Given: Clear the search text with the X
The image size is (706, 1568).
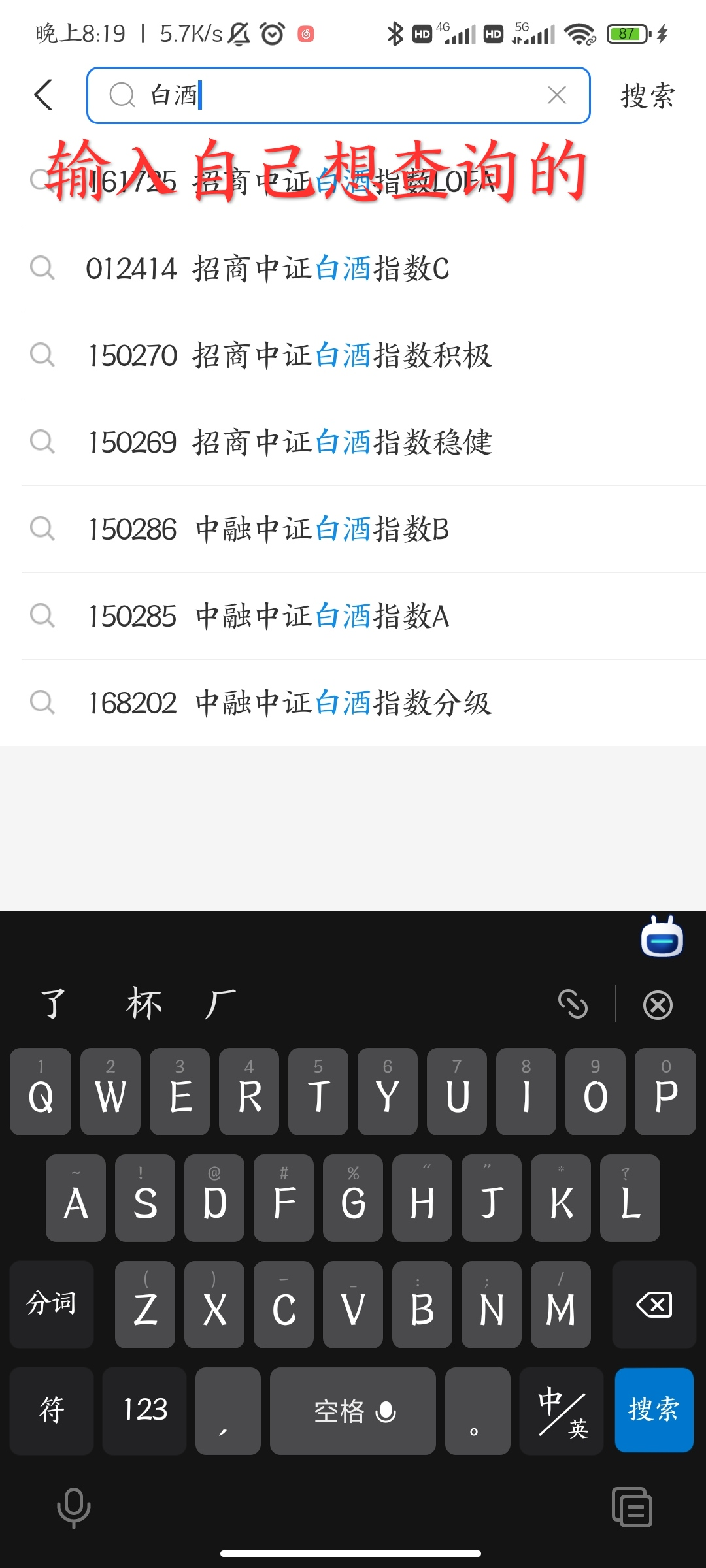Looking at the screenshot, I should click(556, 95).
